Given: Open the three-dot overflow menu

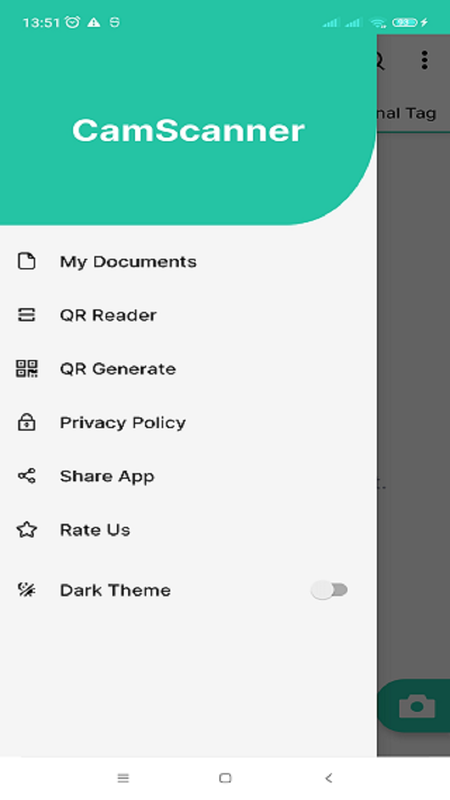Looking at the screenshot, I should pos(424,60).
